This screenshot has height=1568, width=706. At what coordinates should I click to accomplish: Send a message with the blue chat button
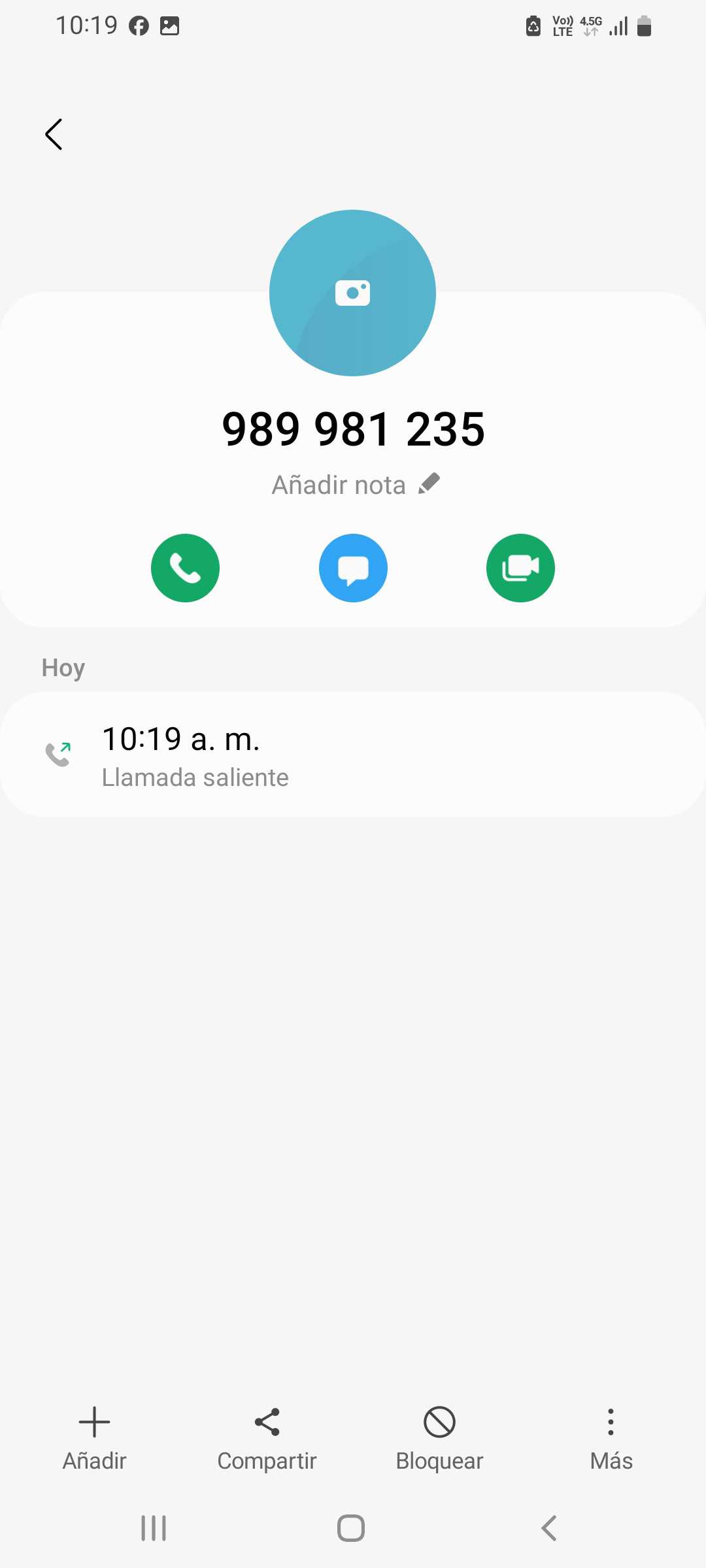point(353,568)
